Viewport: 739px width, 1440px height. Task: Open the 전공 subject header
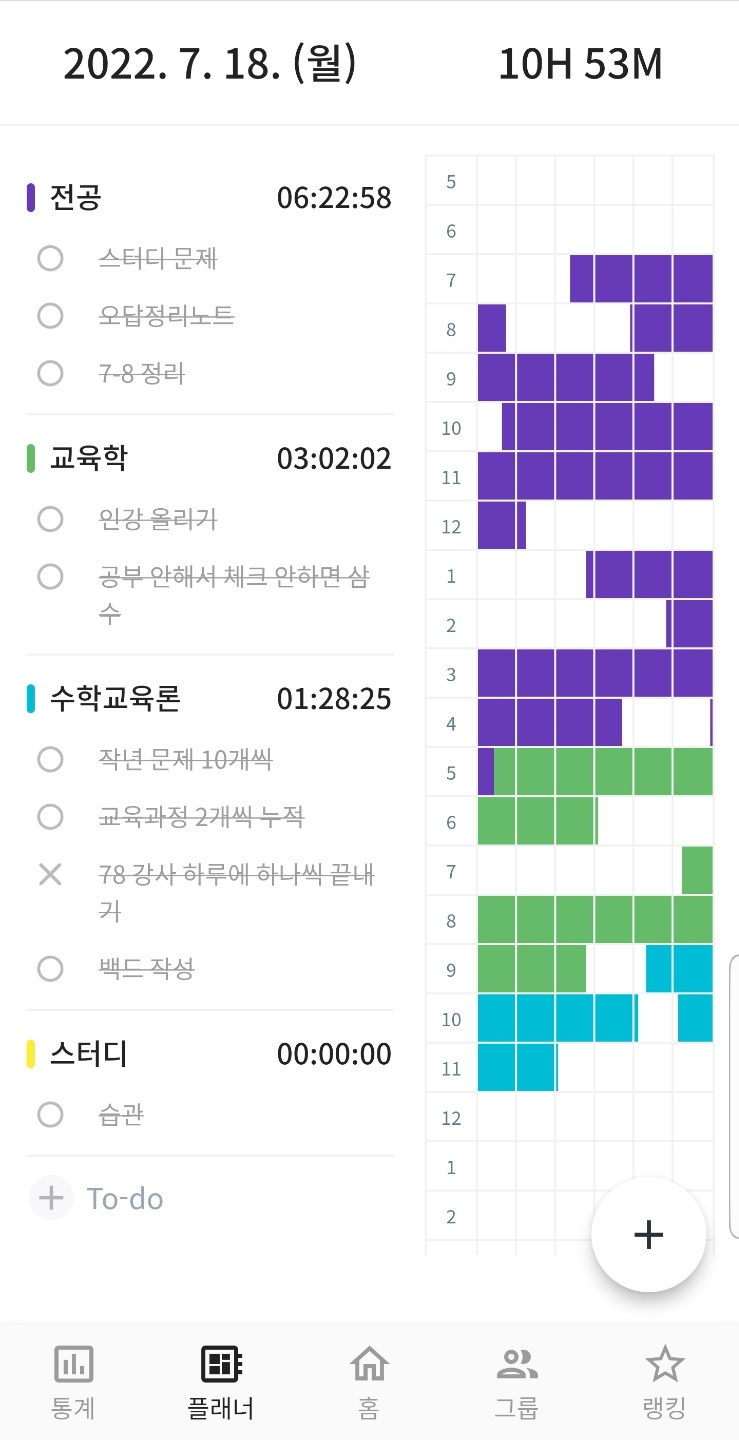[76, 198]
